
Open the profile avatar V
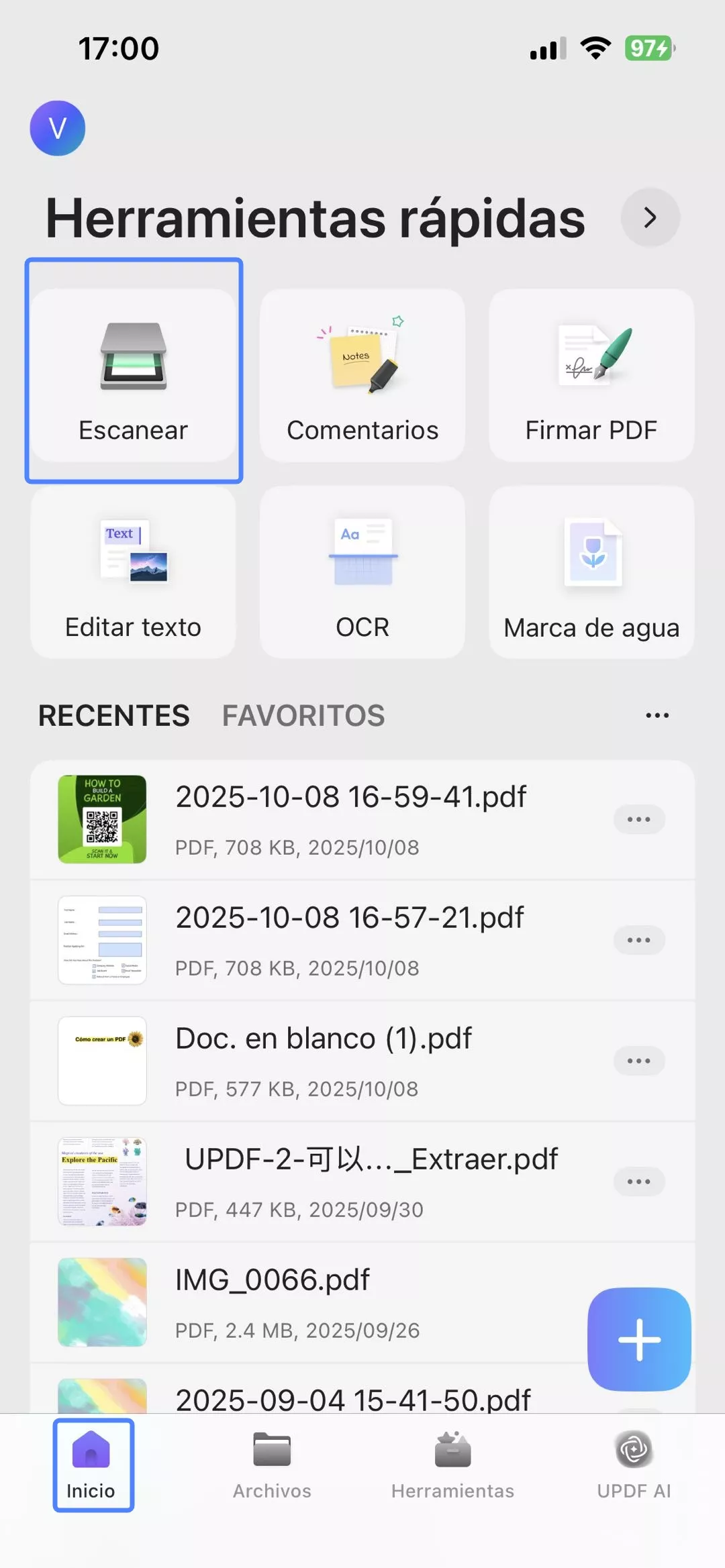click(58, 128)
